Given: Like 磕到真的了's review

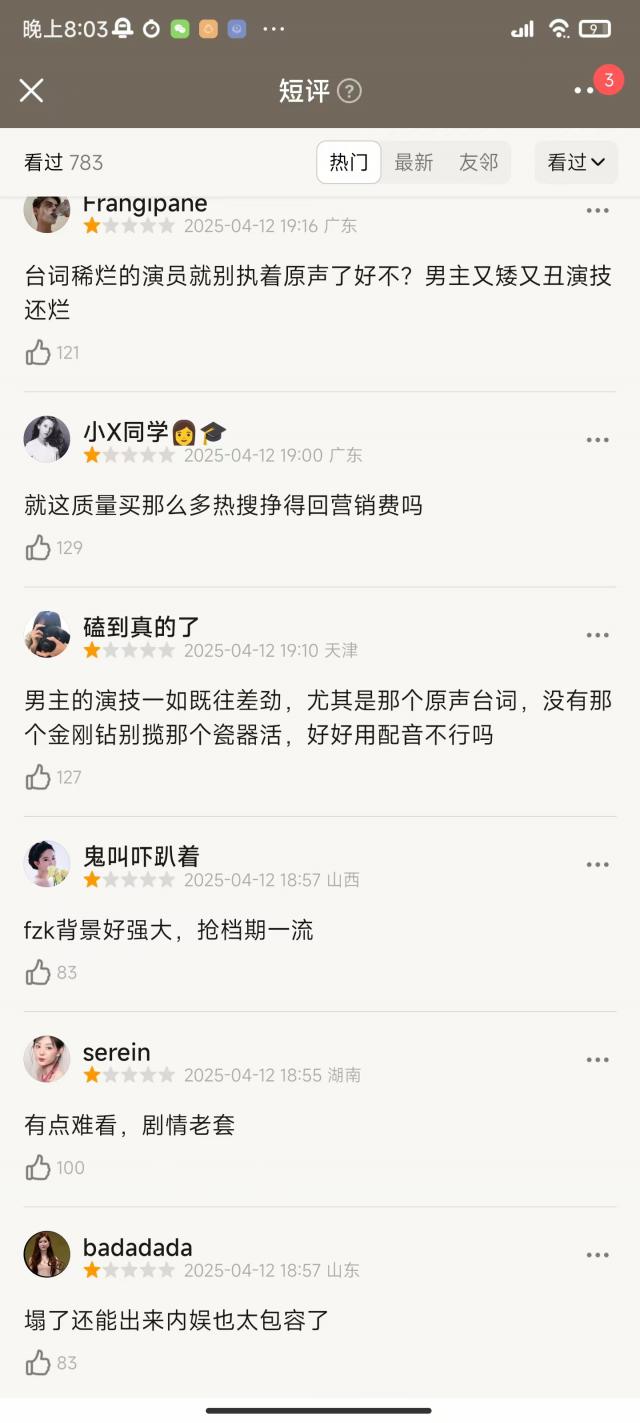Looking at the screenshot, I should pyautogui.click(x=38, y=777).
